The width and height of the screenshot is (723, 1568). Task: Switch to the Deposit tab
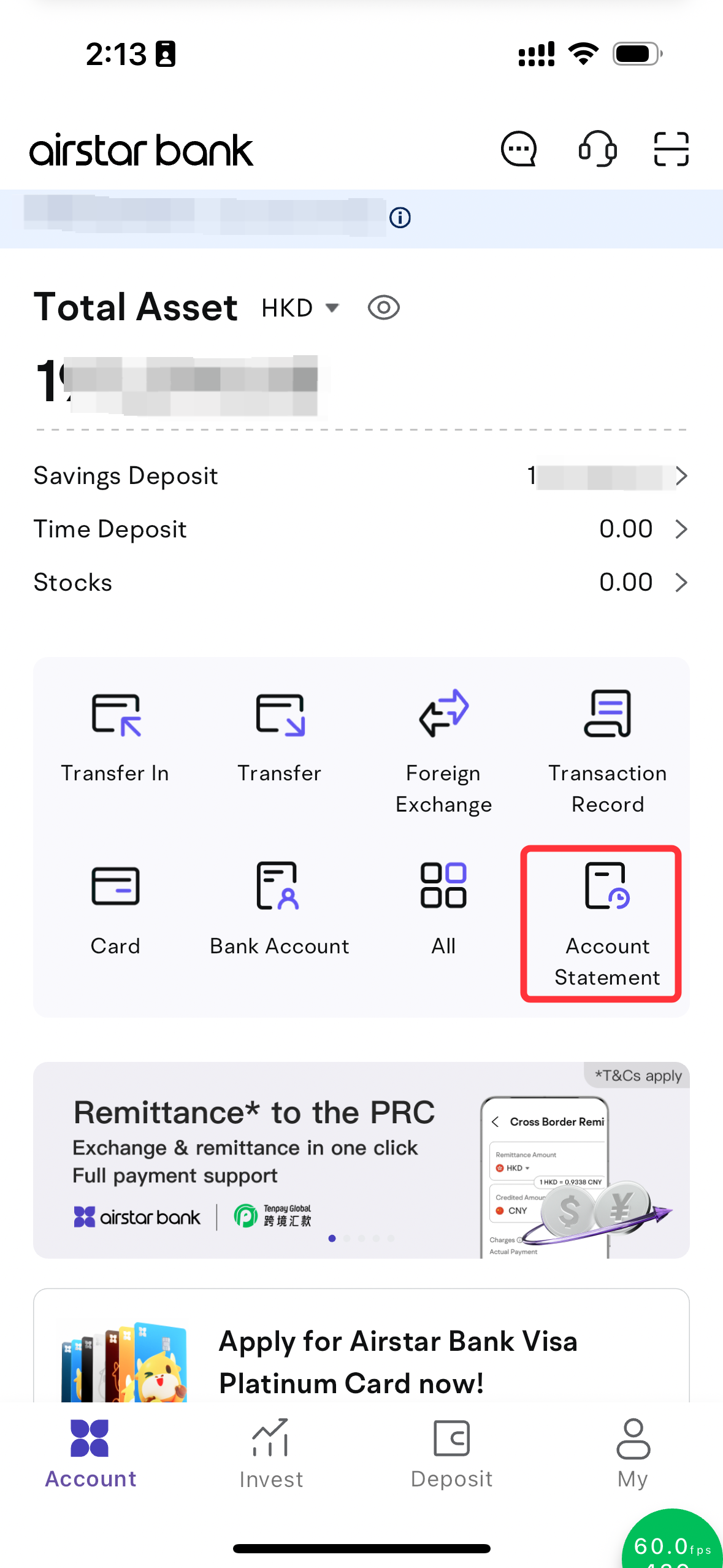[451, 1454]
